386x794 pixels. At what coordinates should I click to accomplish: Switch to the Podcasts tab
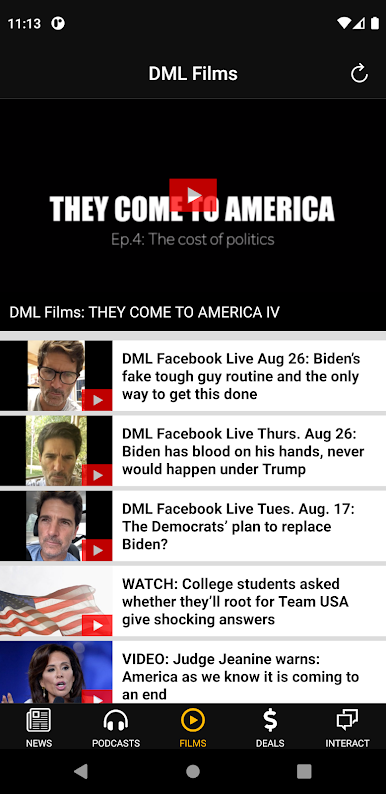coord(116,727)
